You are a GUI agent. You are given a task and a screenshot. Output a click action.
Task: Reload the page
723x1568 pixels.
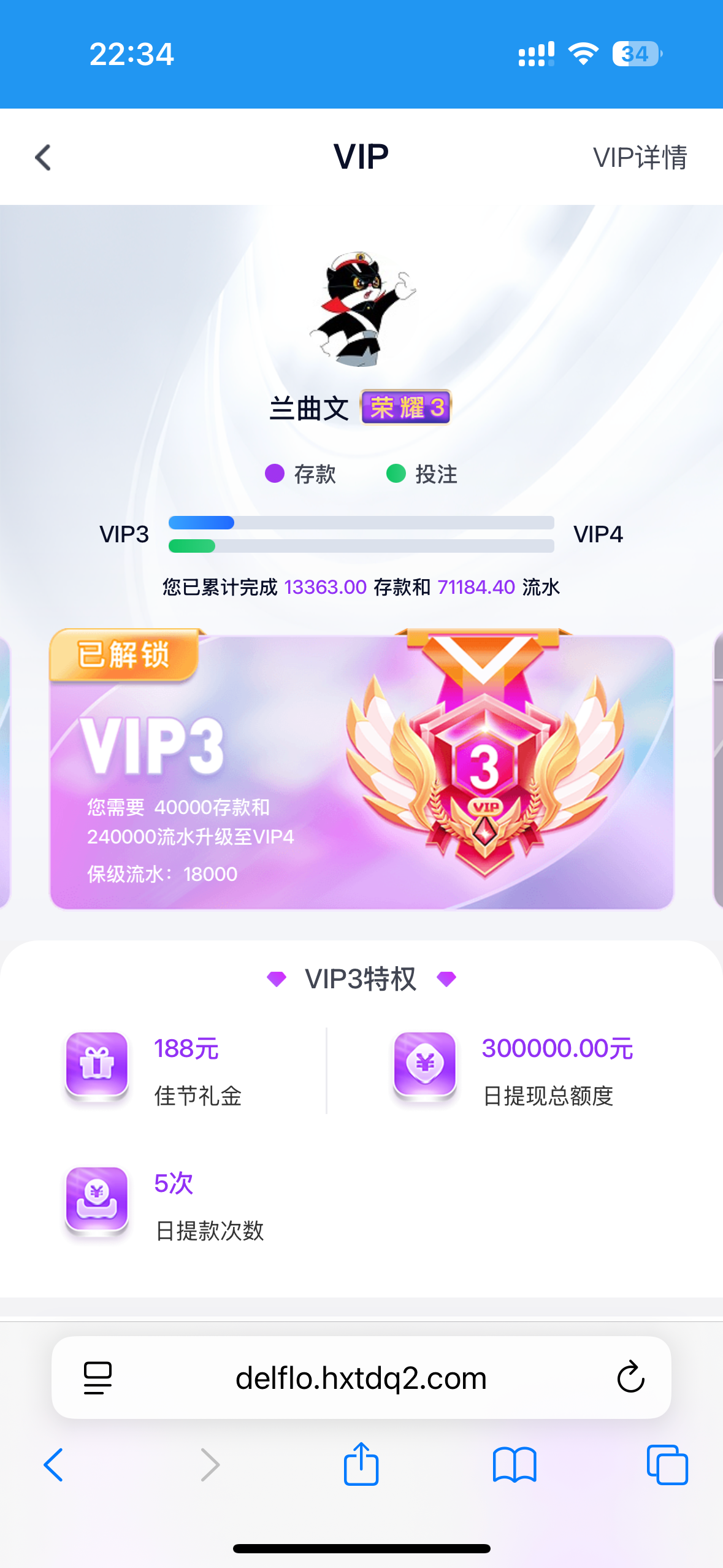coord(630,1378)
